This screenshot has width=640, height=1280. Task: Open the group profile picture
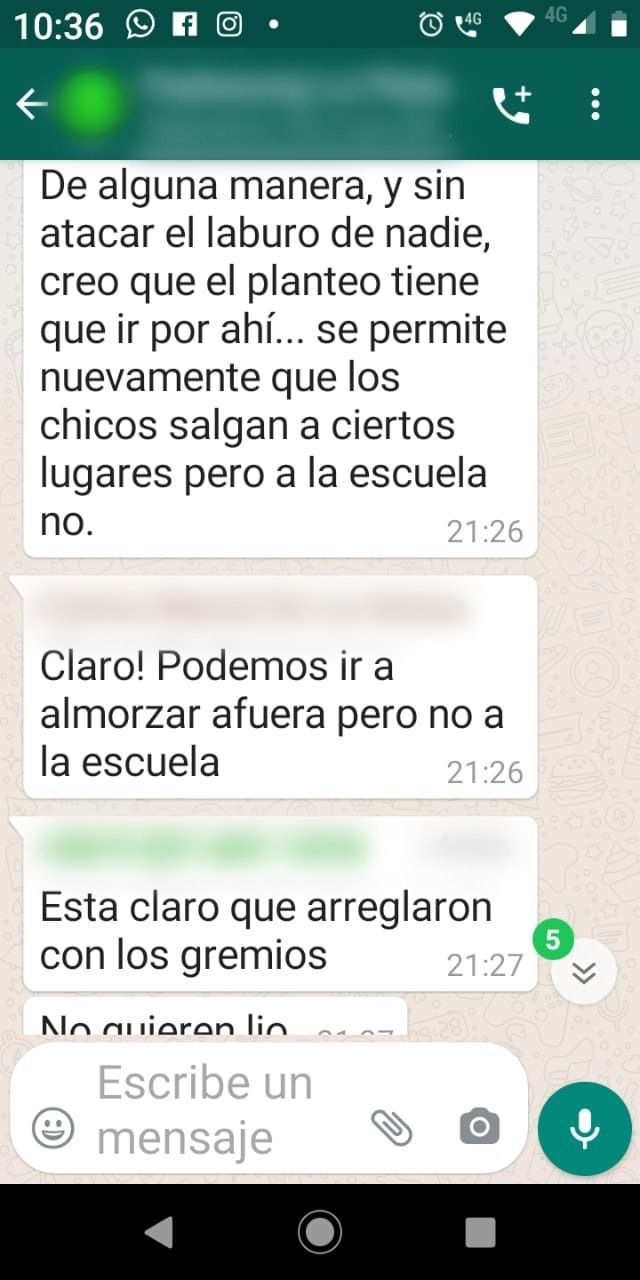[92, 104]
